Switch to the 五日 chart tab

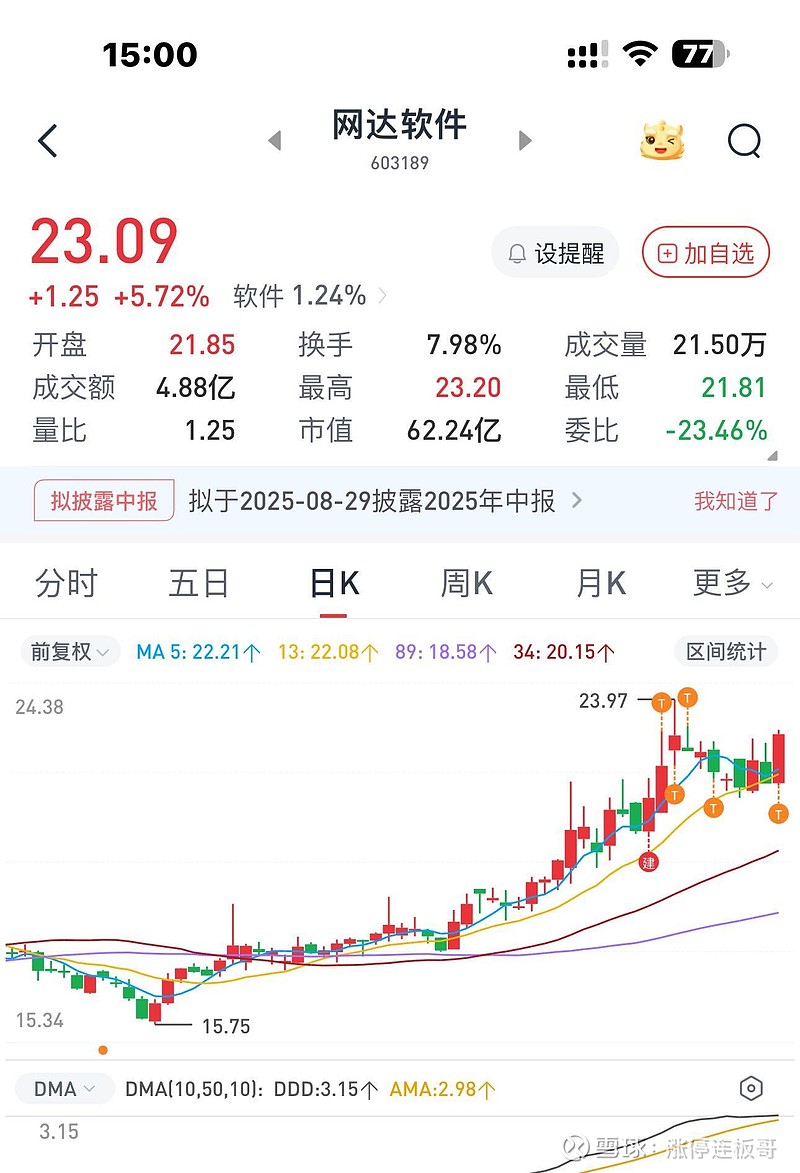point(198,583)
